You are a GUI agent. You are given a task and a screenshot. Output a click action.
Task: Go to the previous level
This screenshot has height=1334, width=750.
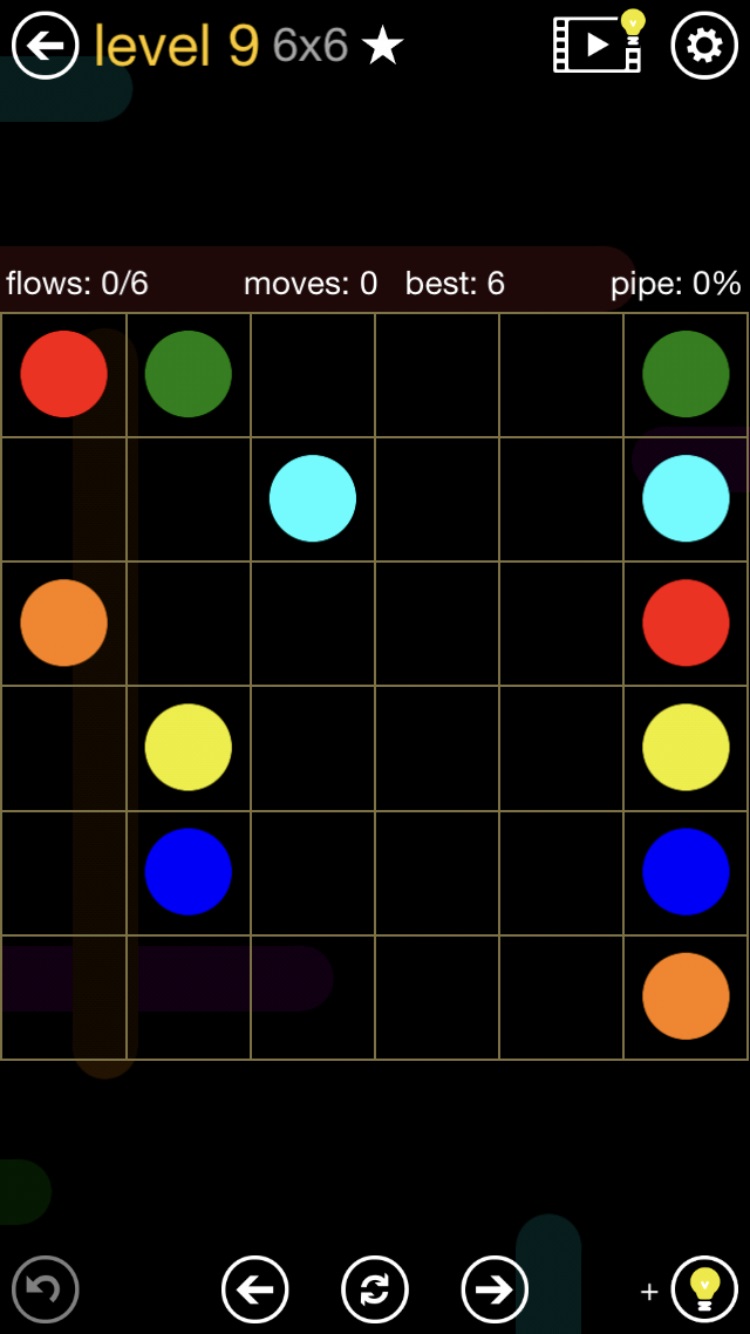point(255,1289)
